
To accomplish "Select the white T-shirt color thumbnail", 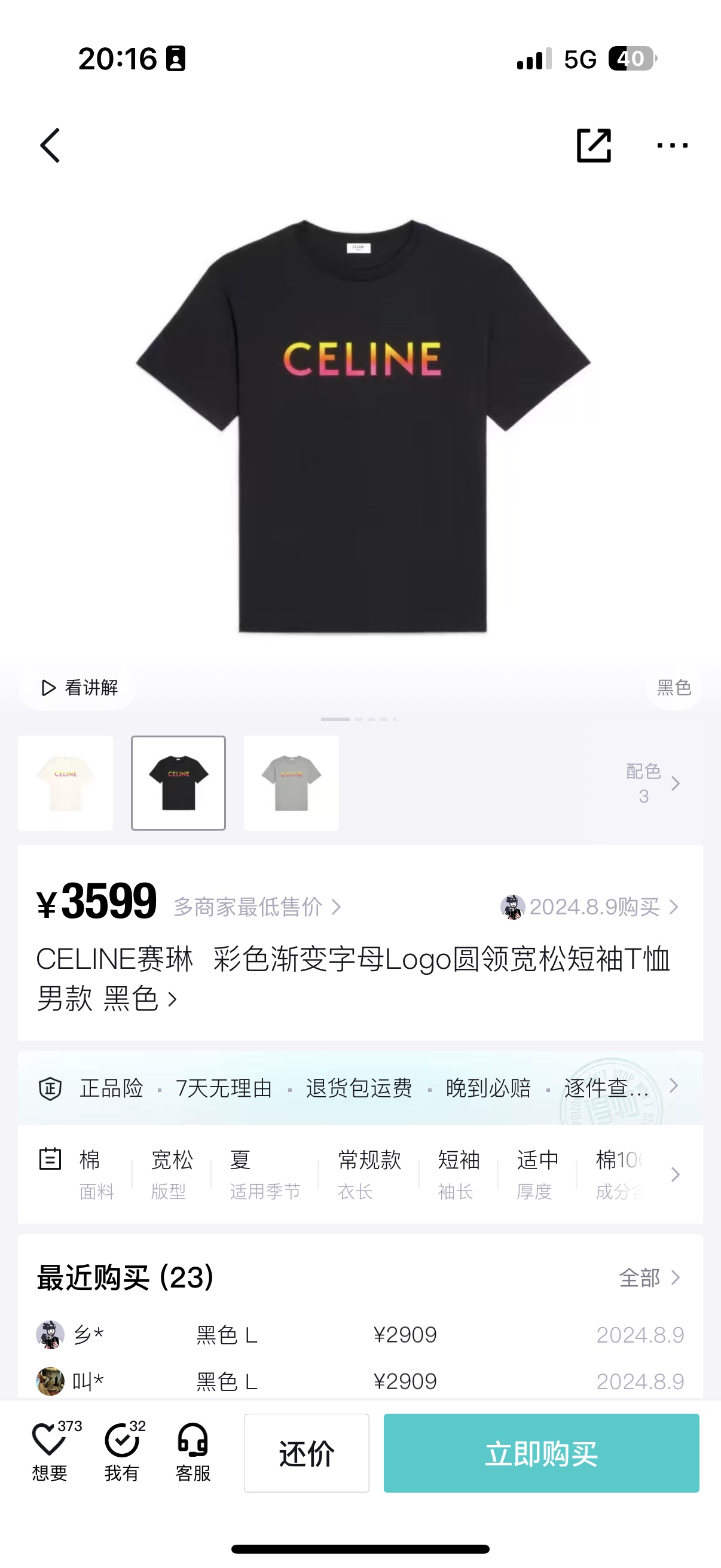I will tap(66, 783).
